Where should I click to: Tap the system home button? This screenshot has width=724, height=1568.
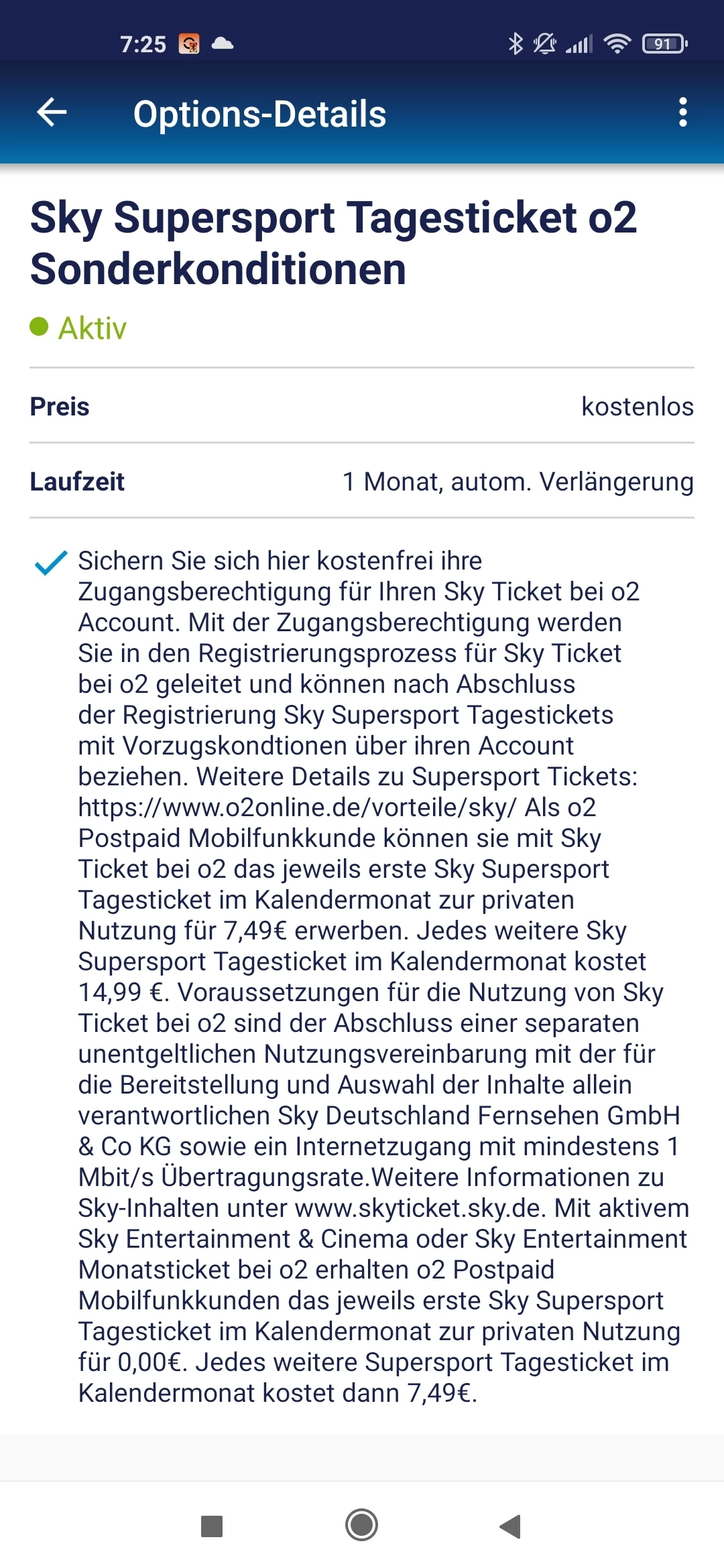click(361, 1525)
